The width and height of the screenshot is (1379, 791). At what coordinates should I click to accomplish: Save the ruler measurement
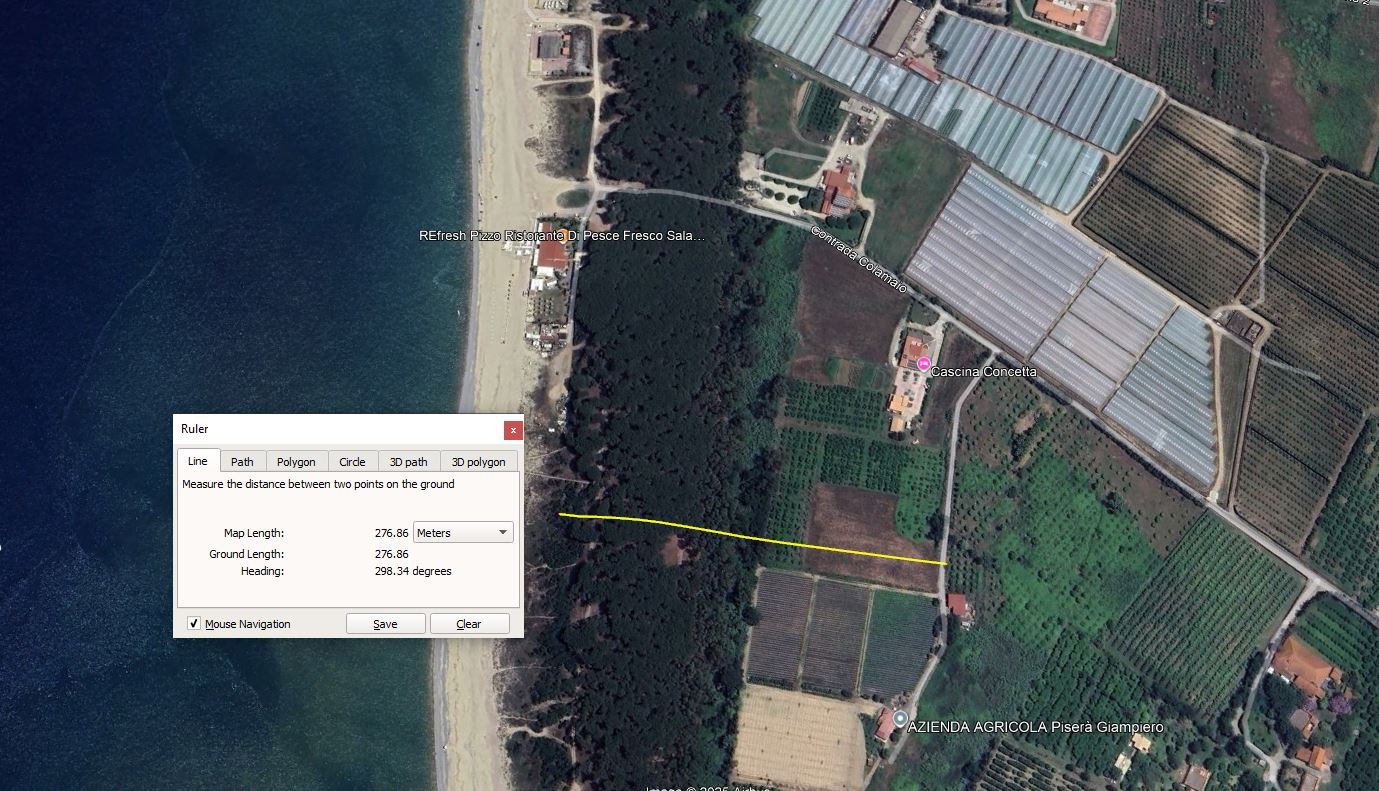coord(385,624)
